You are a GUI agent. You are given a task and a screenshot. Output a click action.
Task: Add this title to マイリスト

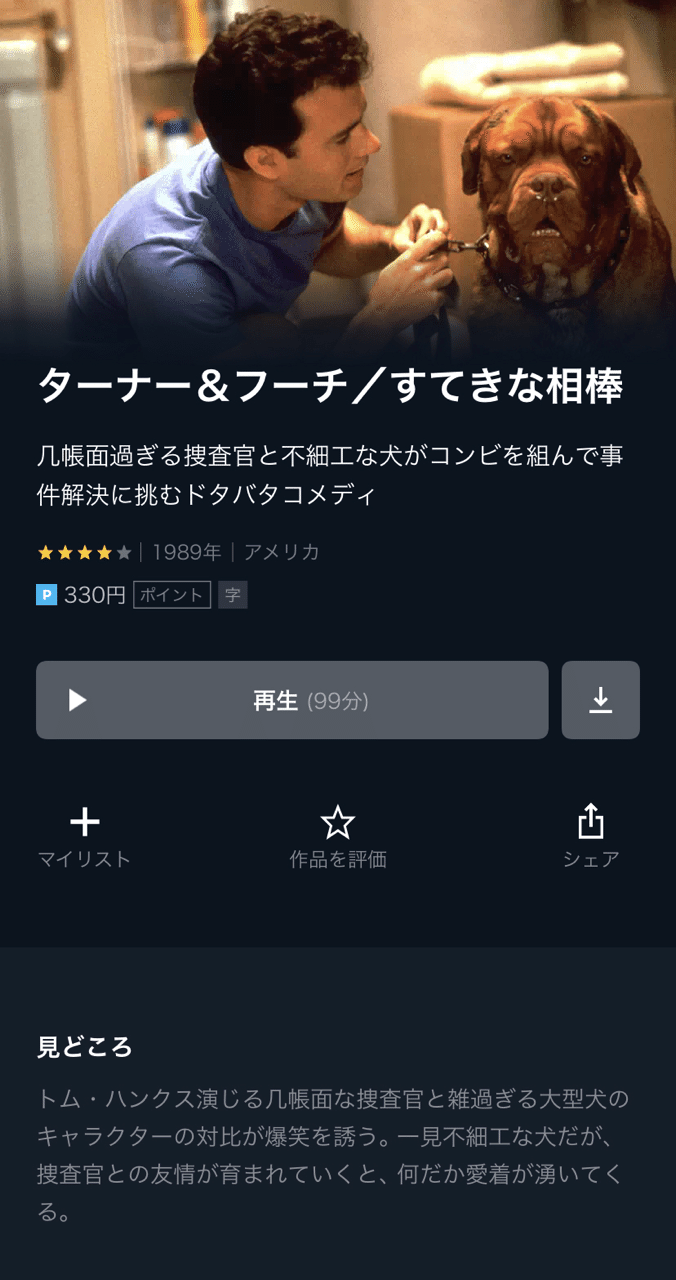click(85, 837)
